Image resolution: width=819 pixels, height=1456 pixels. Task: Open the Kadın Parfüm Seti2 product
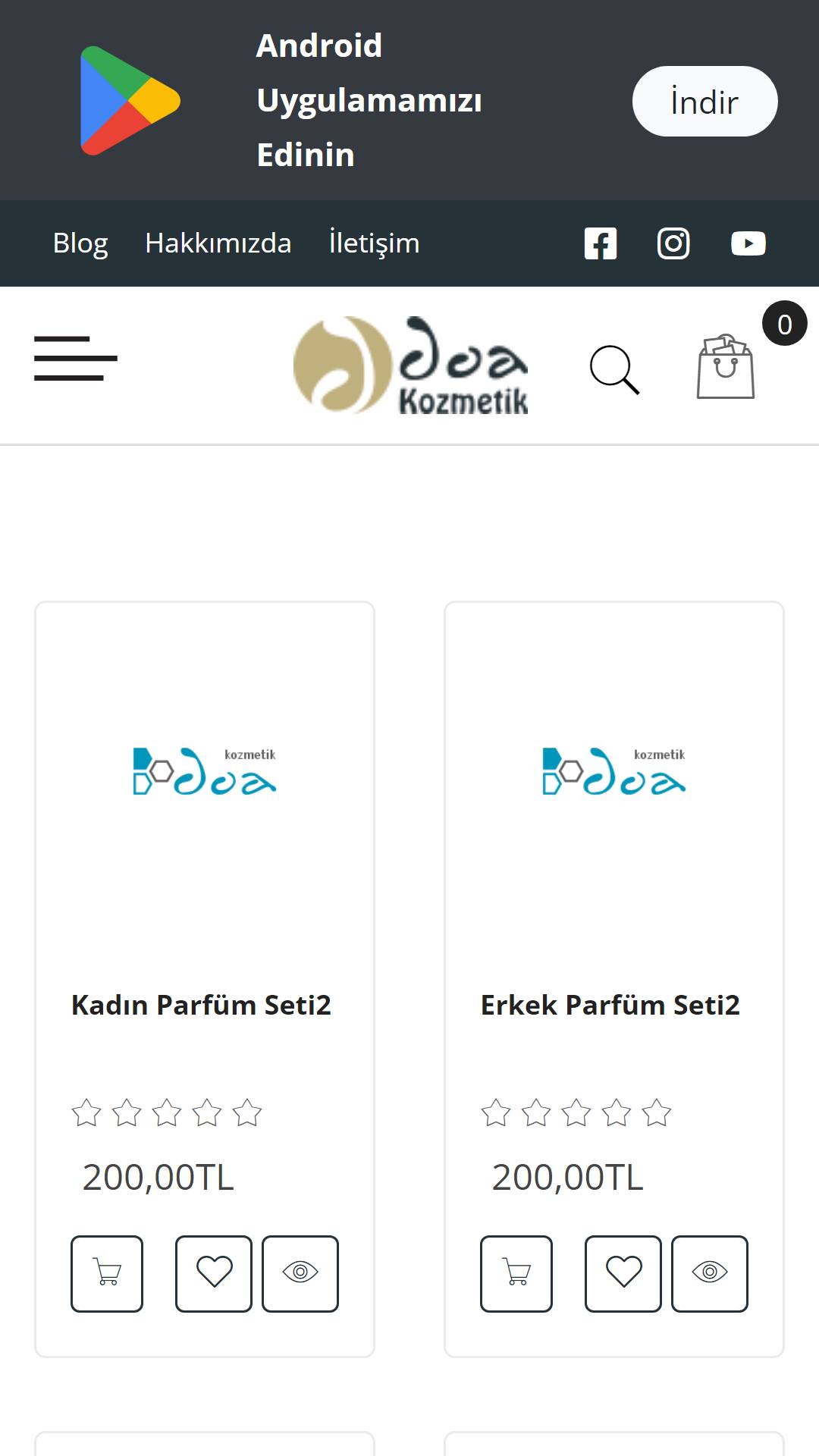point(201,1005)
